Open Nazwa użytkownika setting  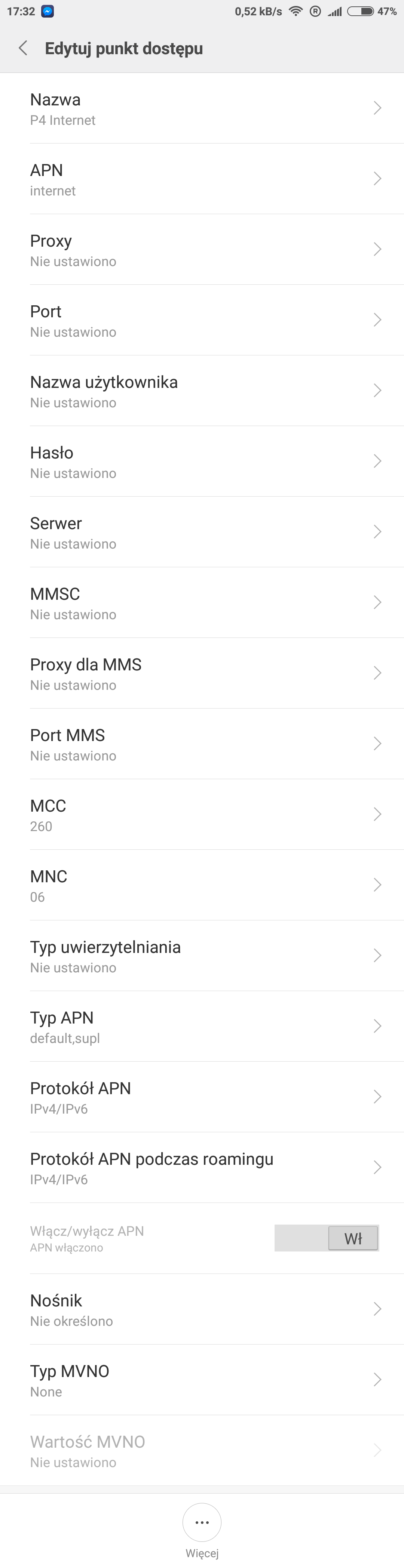[201, 391]
